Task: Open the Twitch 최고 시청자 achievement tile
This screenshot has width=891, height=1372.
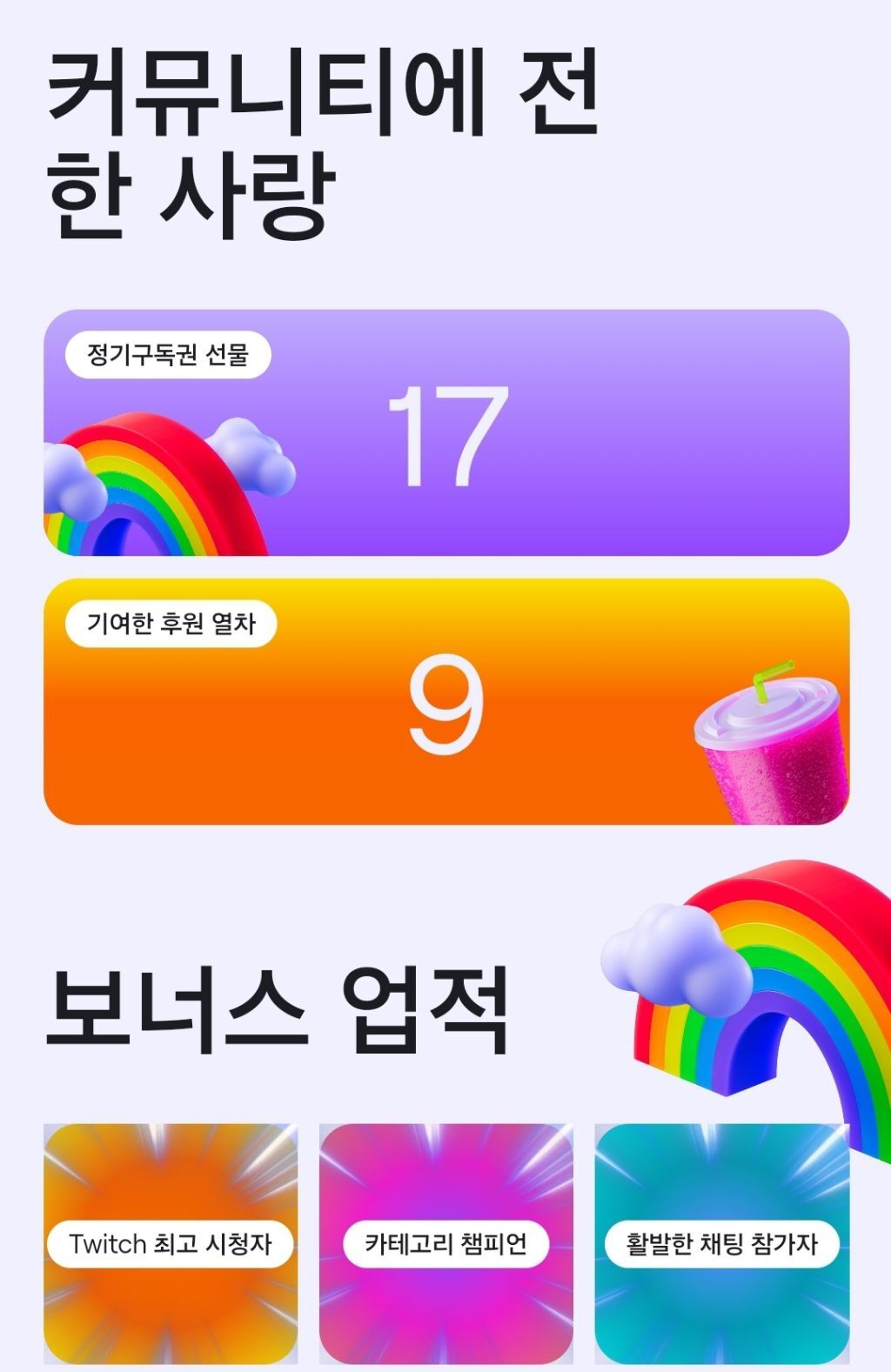Action: click(x=171, y=1244)
